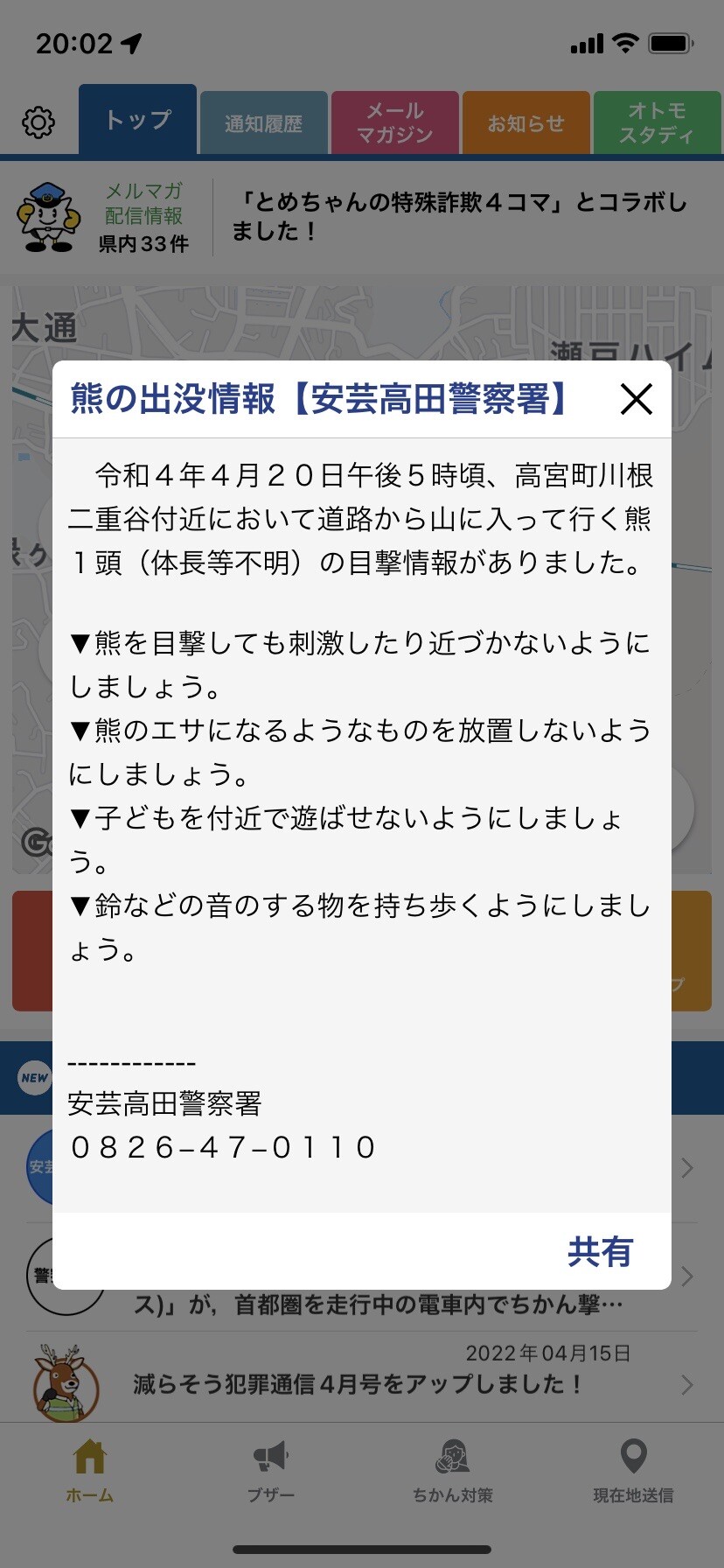The height and width of the screenshot is (1568, 724).
Task: Tap the 共有 share button
Action: click(x=599, y=1252)
